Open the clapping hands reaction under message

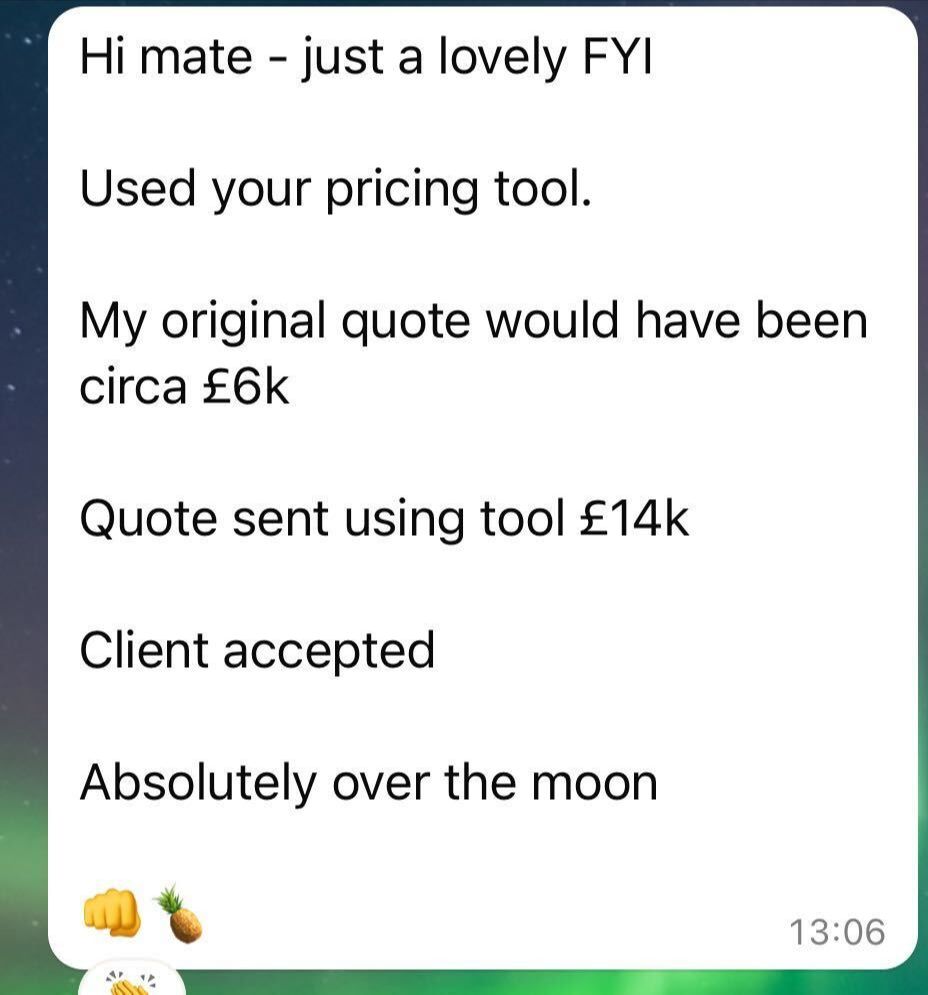click(132, 979)
